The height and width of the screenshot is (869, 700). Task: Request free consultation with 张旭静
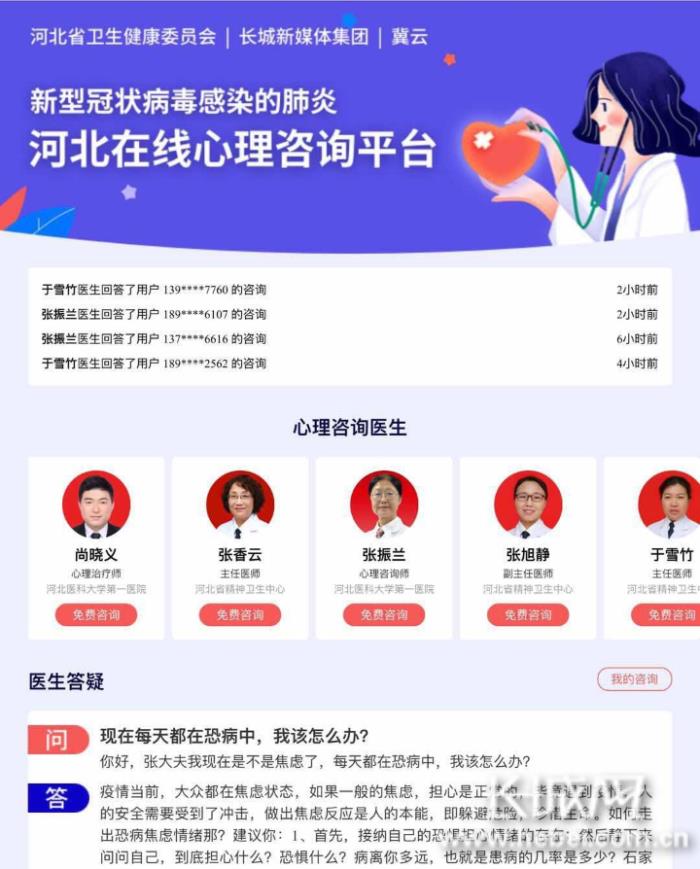click(x=528, y=615)
